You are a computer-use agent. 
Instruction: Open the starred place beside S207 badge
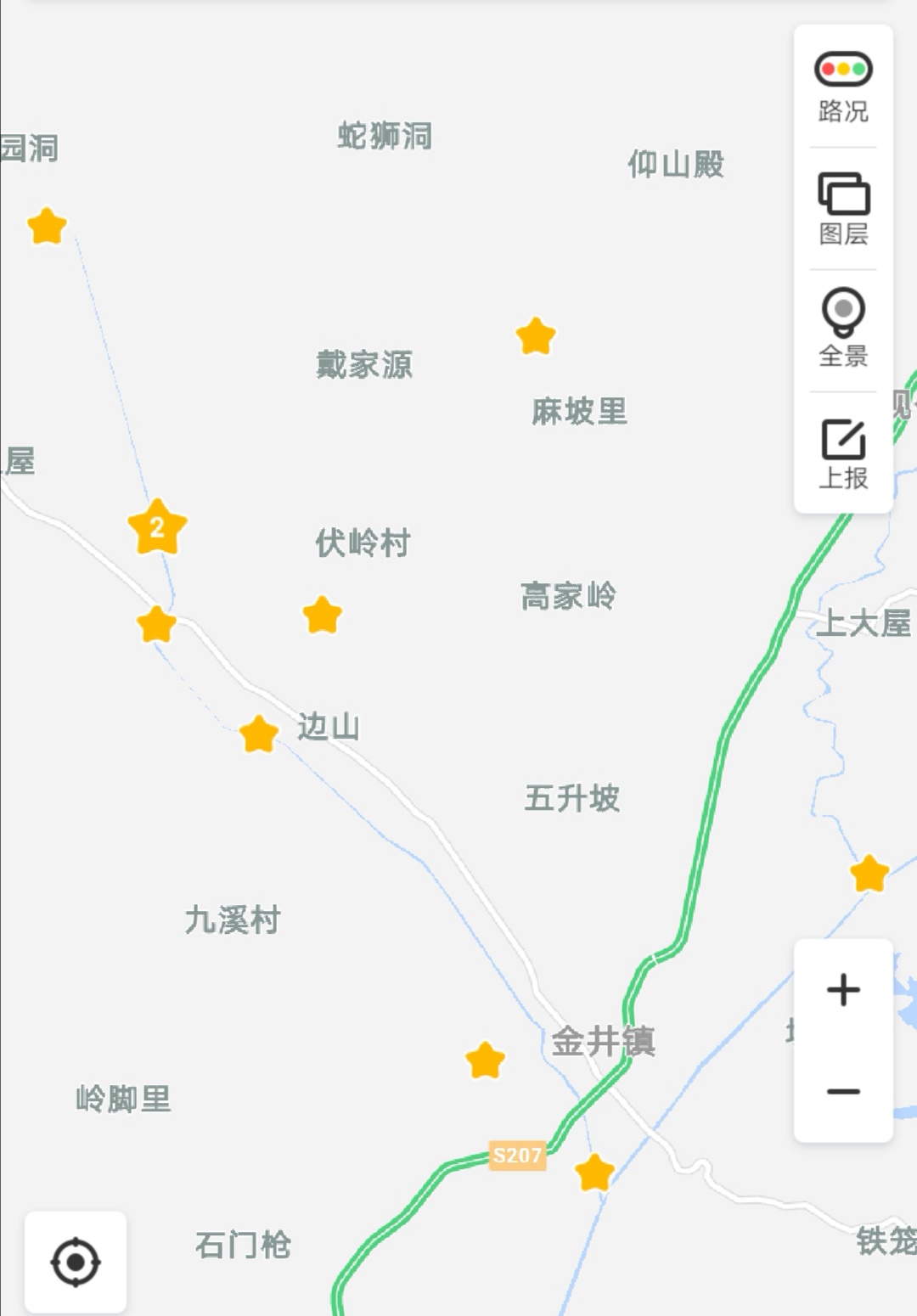coord(594,1173)
